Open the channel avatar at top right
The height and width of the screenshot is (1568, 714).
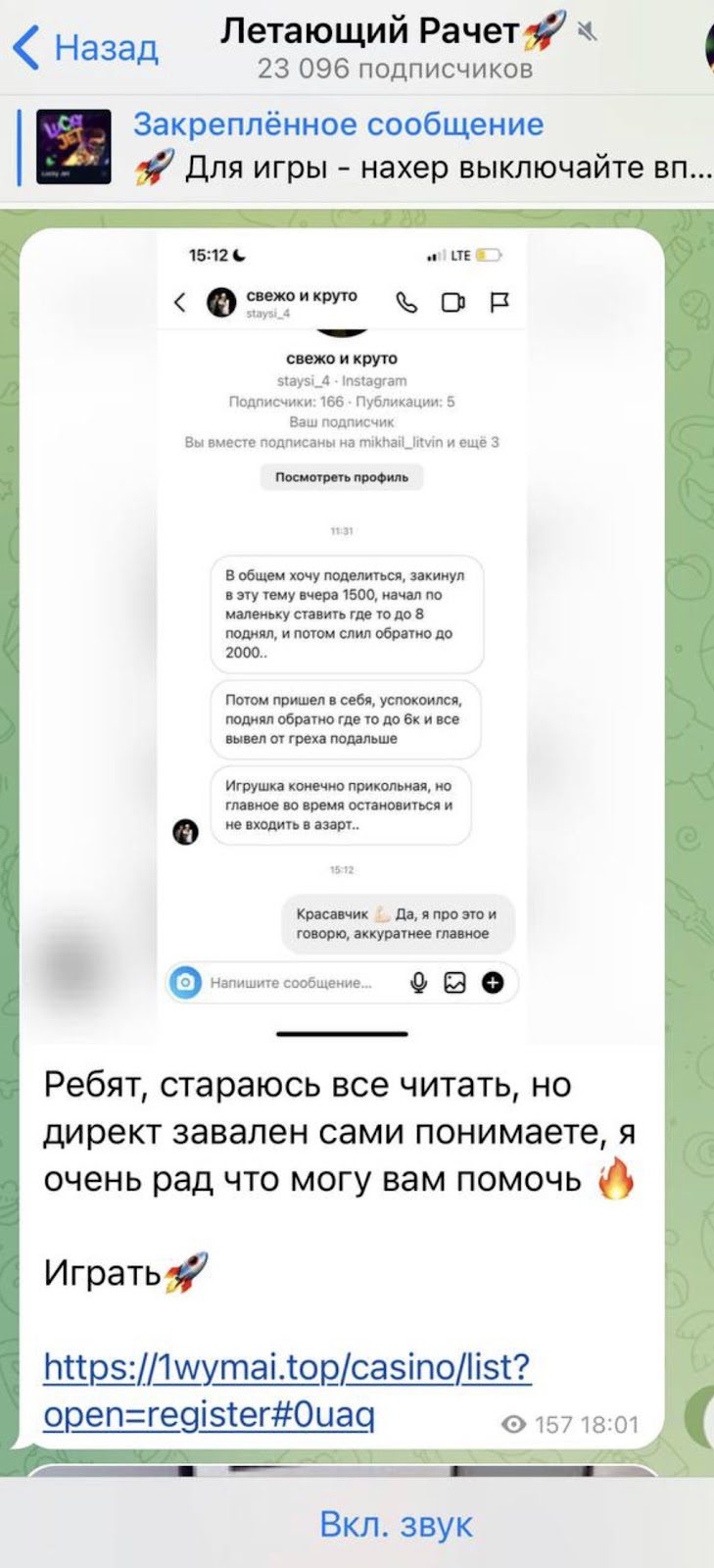tap(708, 48)
